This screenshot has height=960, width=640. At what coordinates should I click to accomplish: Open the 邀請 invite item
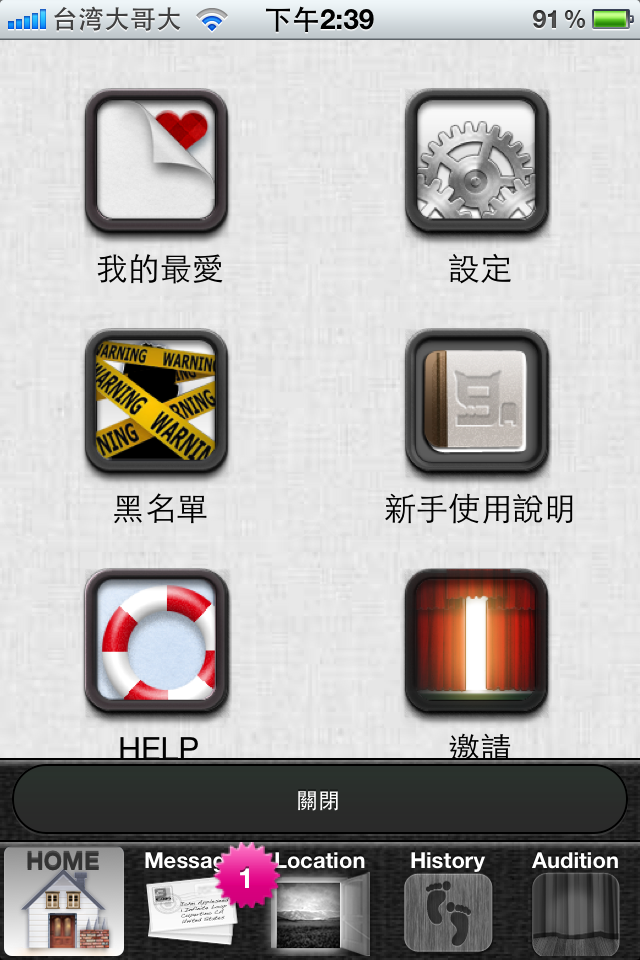tap(477, 640)
